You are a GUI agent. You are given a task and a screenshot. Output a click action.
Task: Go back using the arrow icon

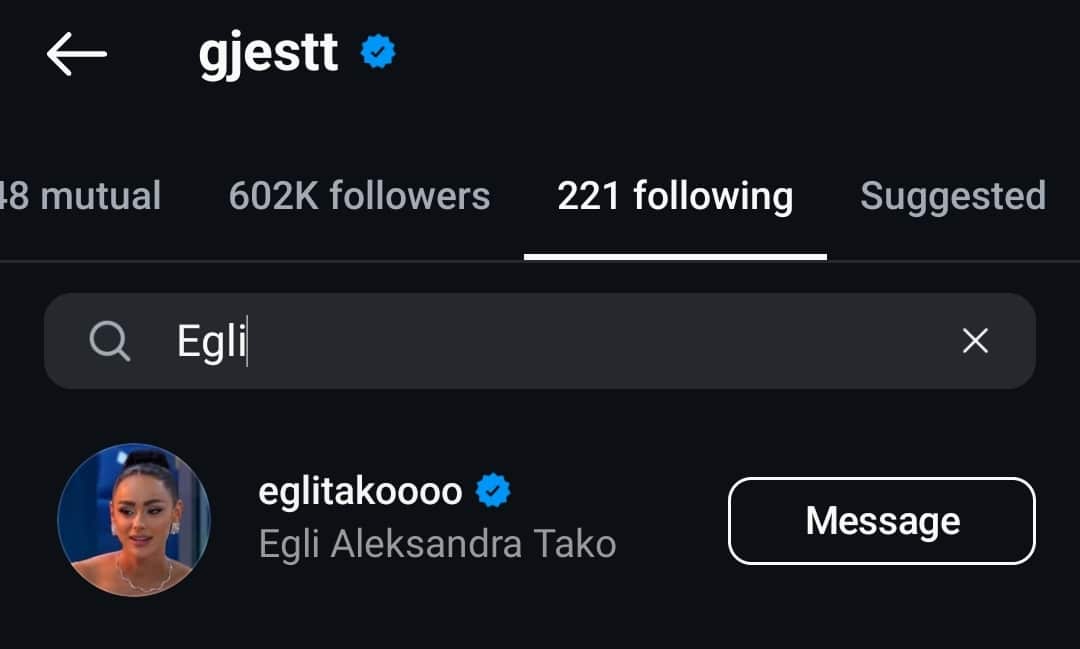tap(76, 54)
